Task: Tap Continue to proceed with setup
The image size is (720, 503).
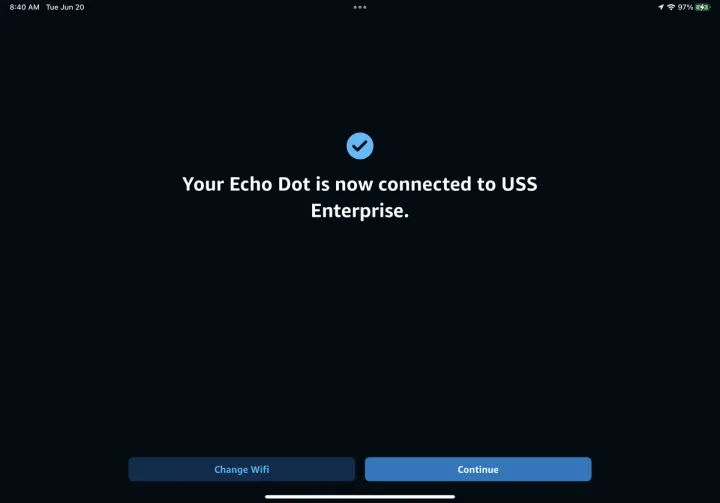Action: 478,469
